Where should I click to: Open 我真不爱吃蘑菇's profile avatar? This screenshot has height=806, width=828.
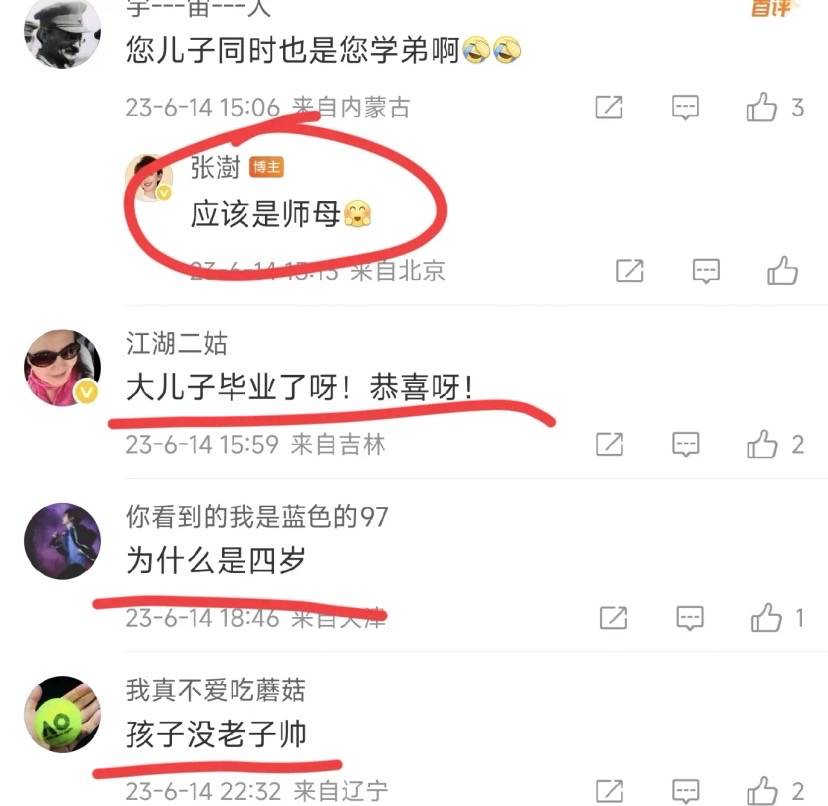click(x=63, y=715)
